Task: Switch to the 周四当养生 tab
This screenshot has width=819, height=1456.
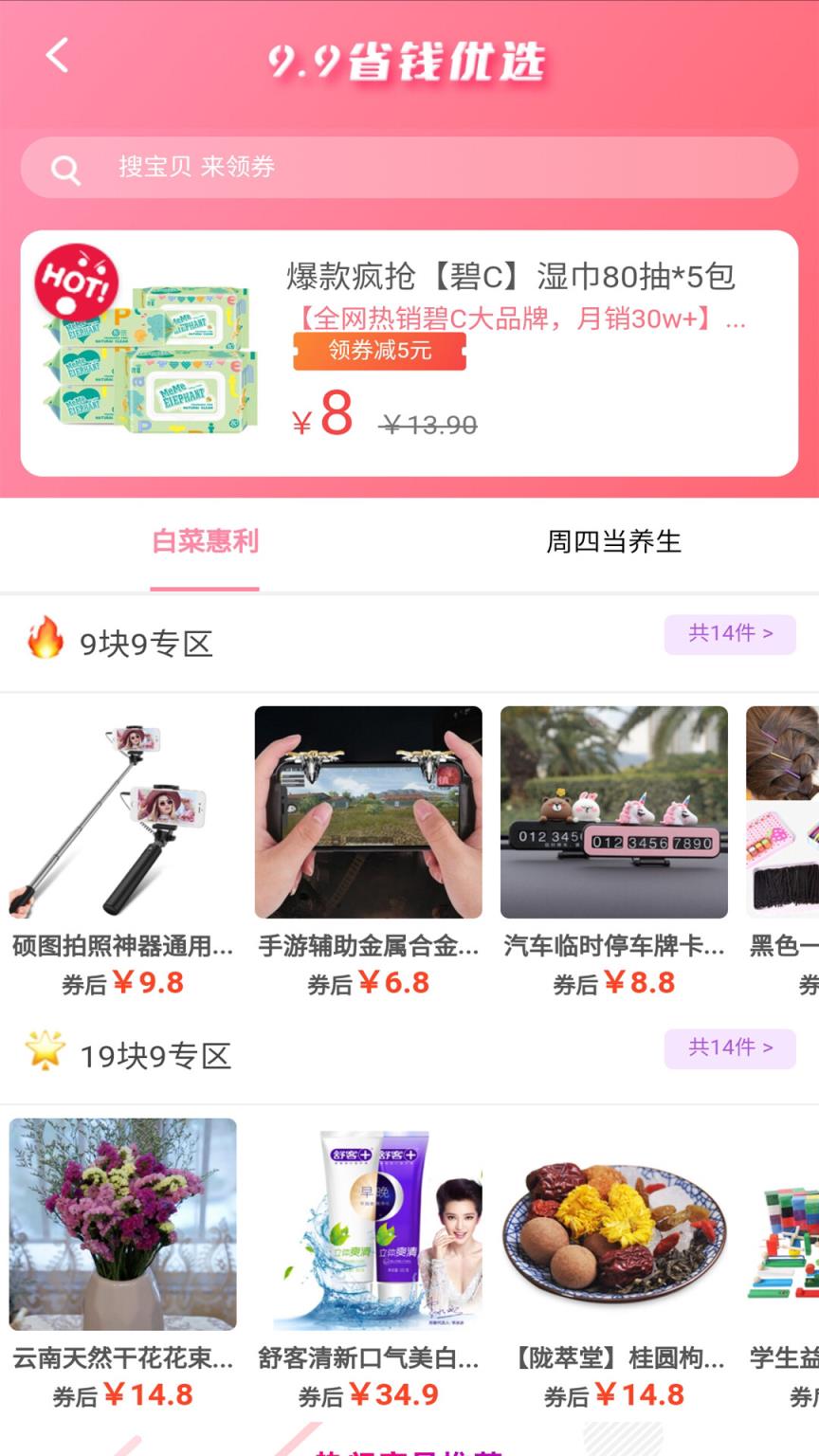Action: tap(613, 540)
